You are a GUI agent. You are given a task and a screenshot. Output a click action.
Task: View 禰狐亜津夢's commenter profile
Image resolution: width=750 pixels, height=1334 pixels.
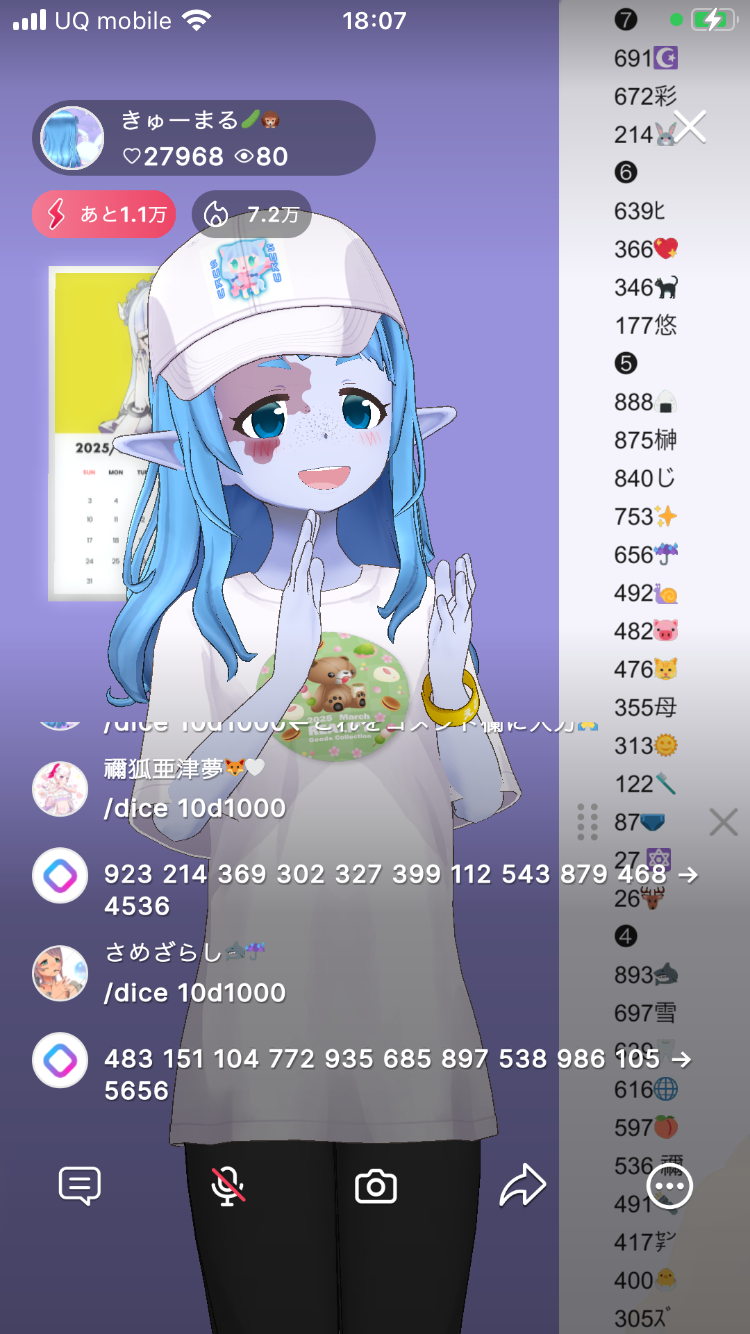[x=60, y=790]
